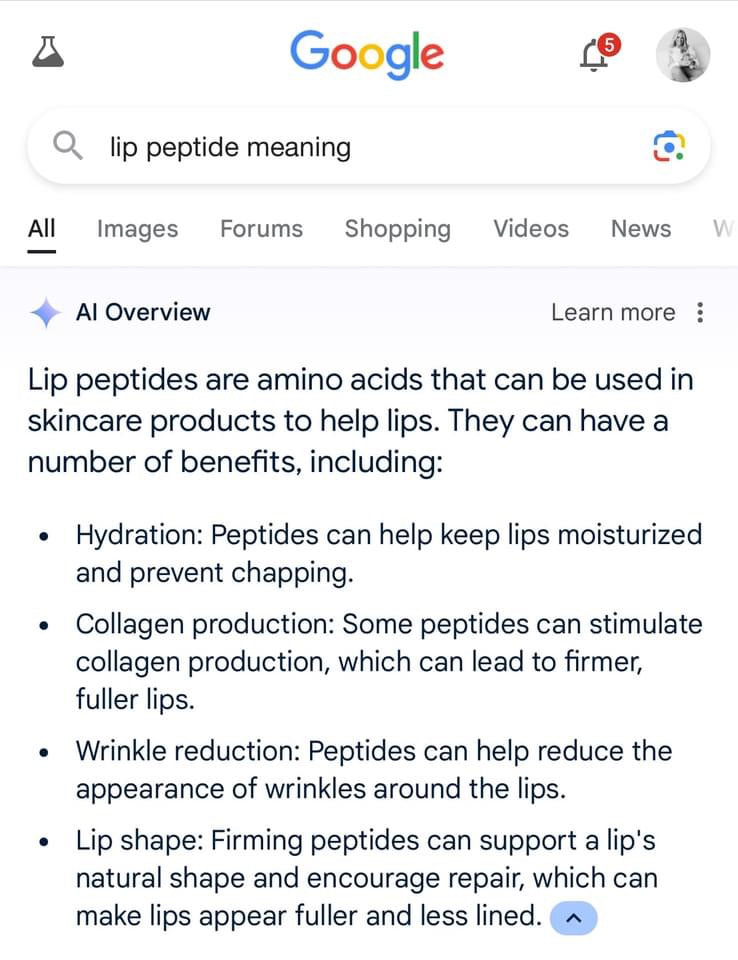Tap Learn more about AI Overview

tap(612, 313)
